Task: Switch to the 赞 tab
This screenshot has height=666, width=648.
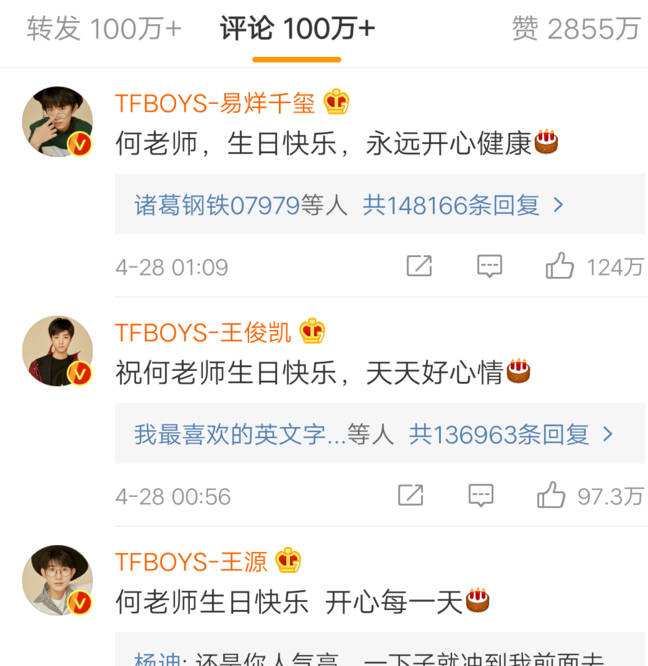Action: coord(575,29)
